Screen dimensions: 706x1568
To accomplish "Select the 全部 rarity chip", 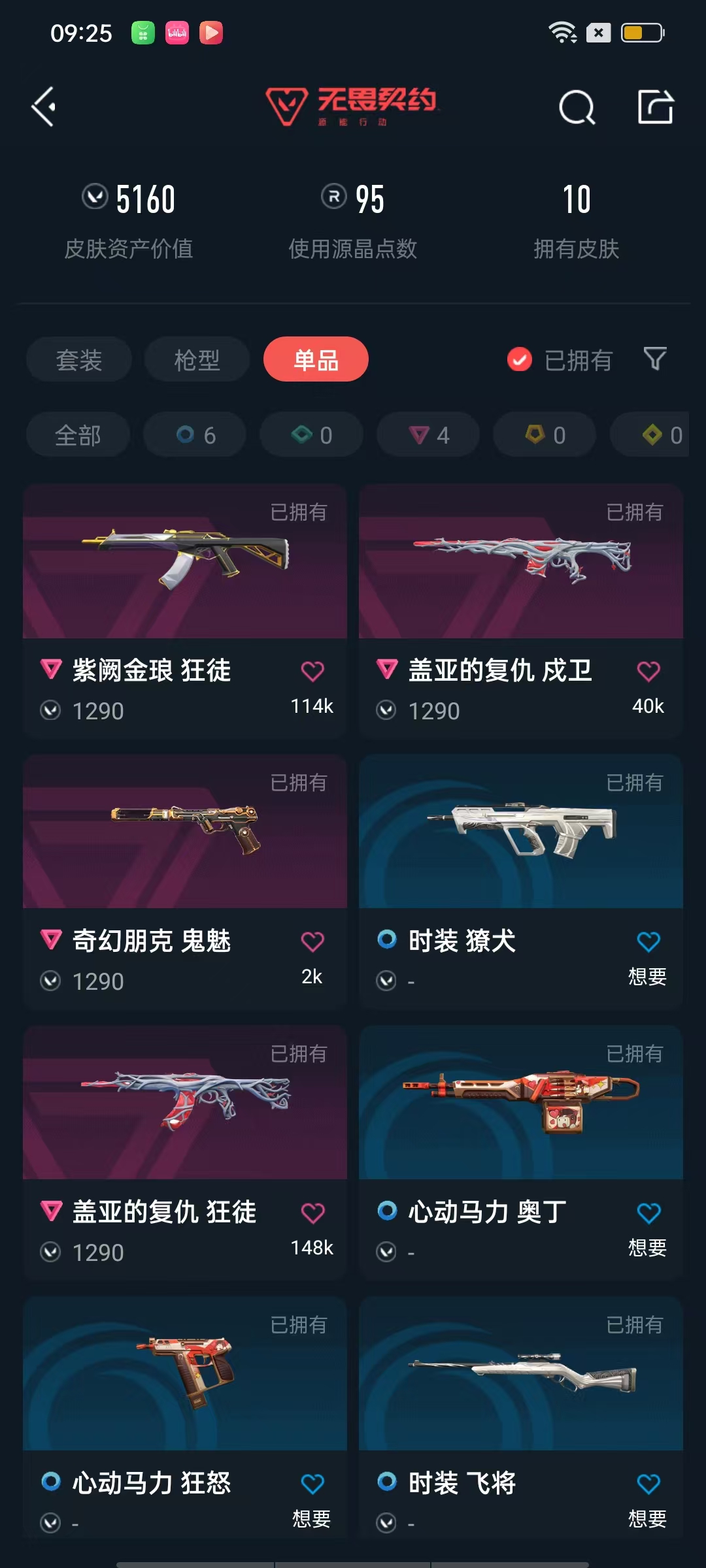I will coord(78,435).
